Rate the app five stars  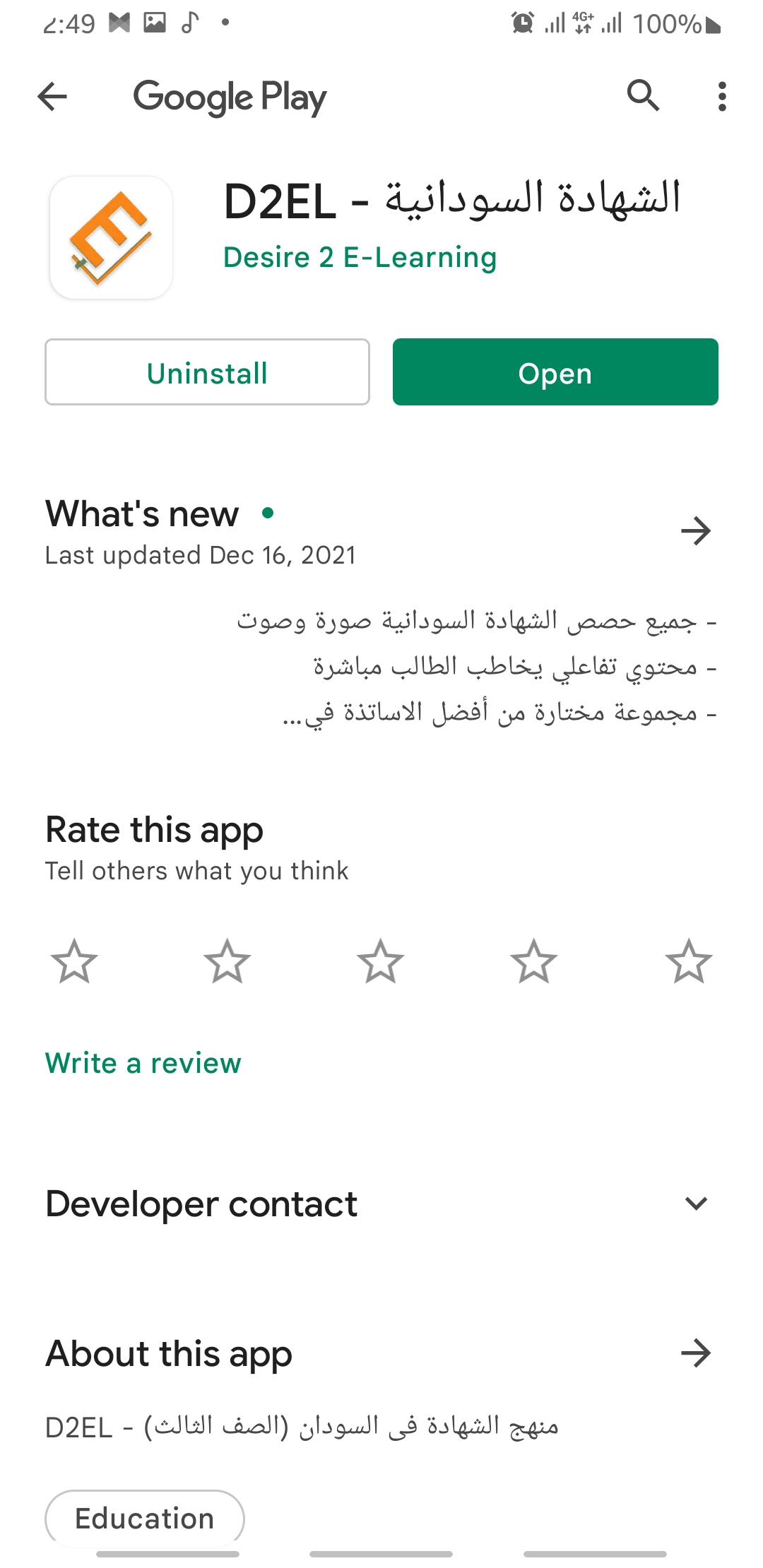[688, 961]
